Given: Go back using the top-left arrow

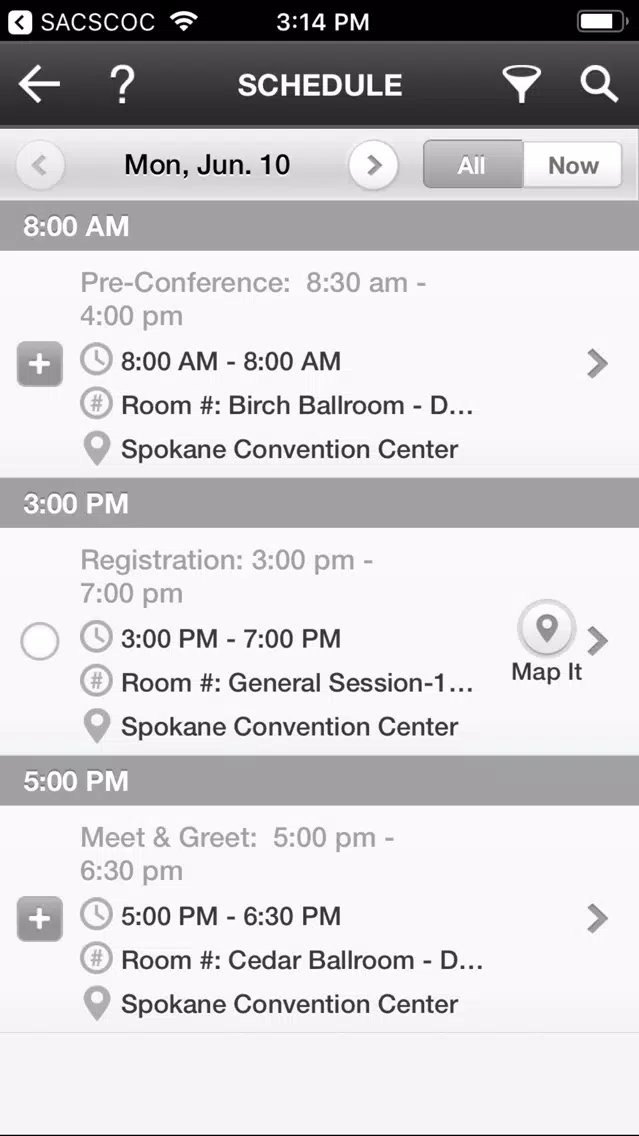Looking at the screenshot, I should point(39,84).
